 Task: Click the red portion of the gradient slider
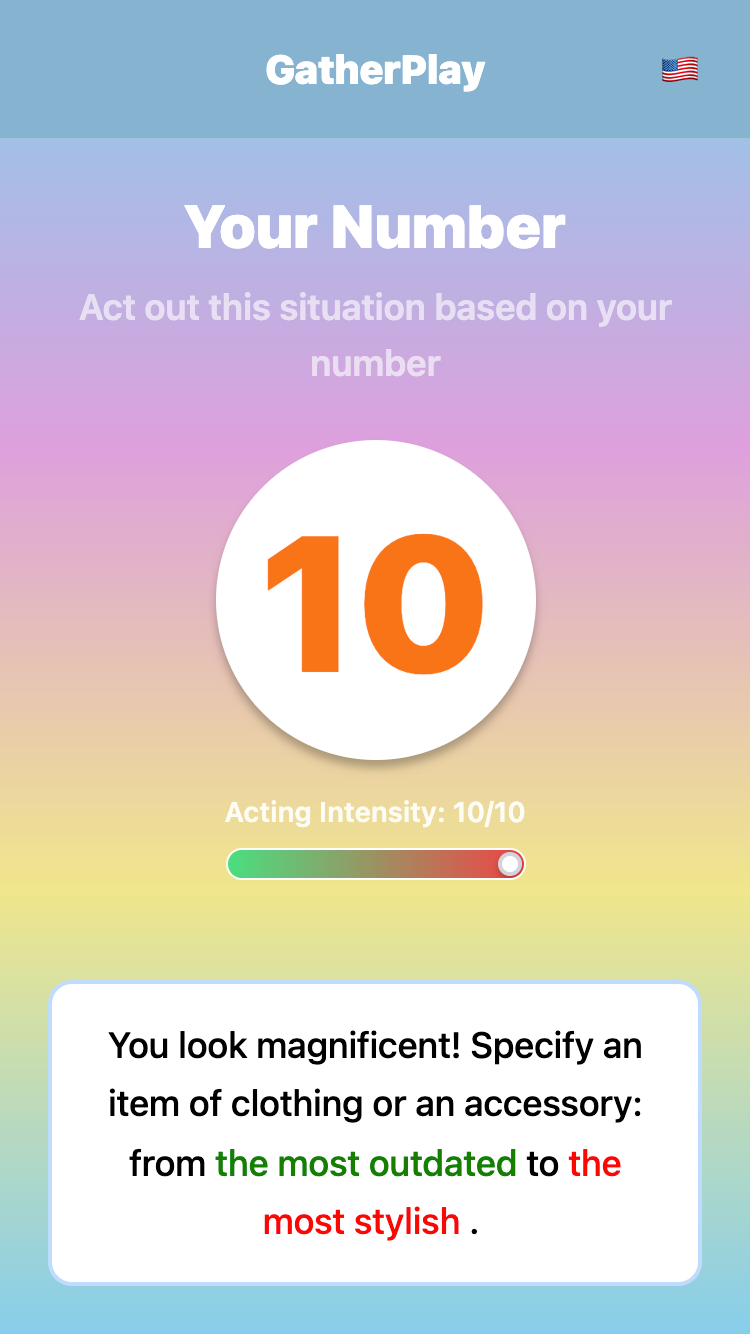click(480, 863)
